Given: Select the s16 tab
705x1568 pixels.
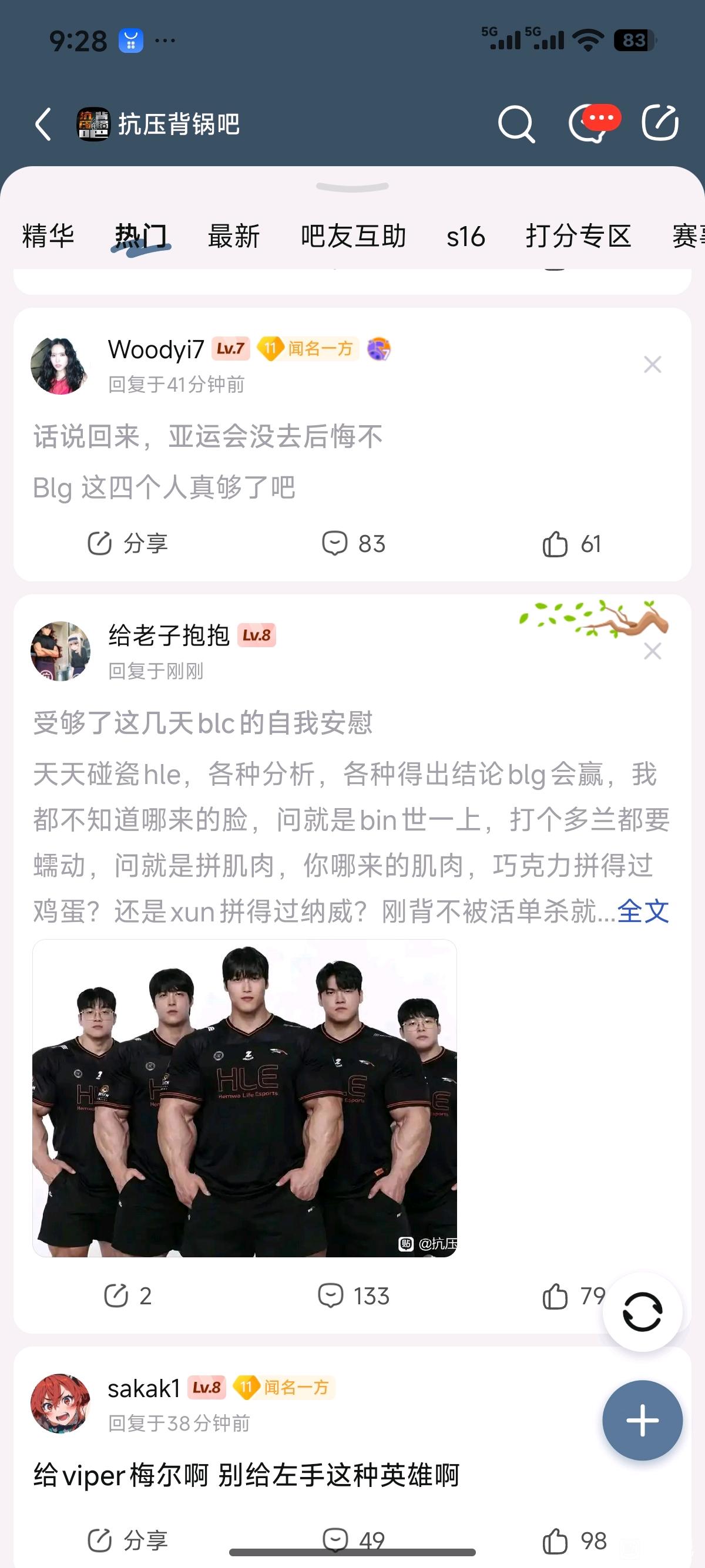Looking at the screenshot, I should pyautogui.click(x=466, y=236).
